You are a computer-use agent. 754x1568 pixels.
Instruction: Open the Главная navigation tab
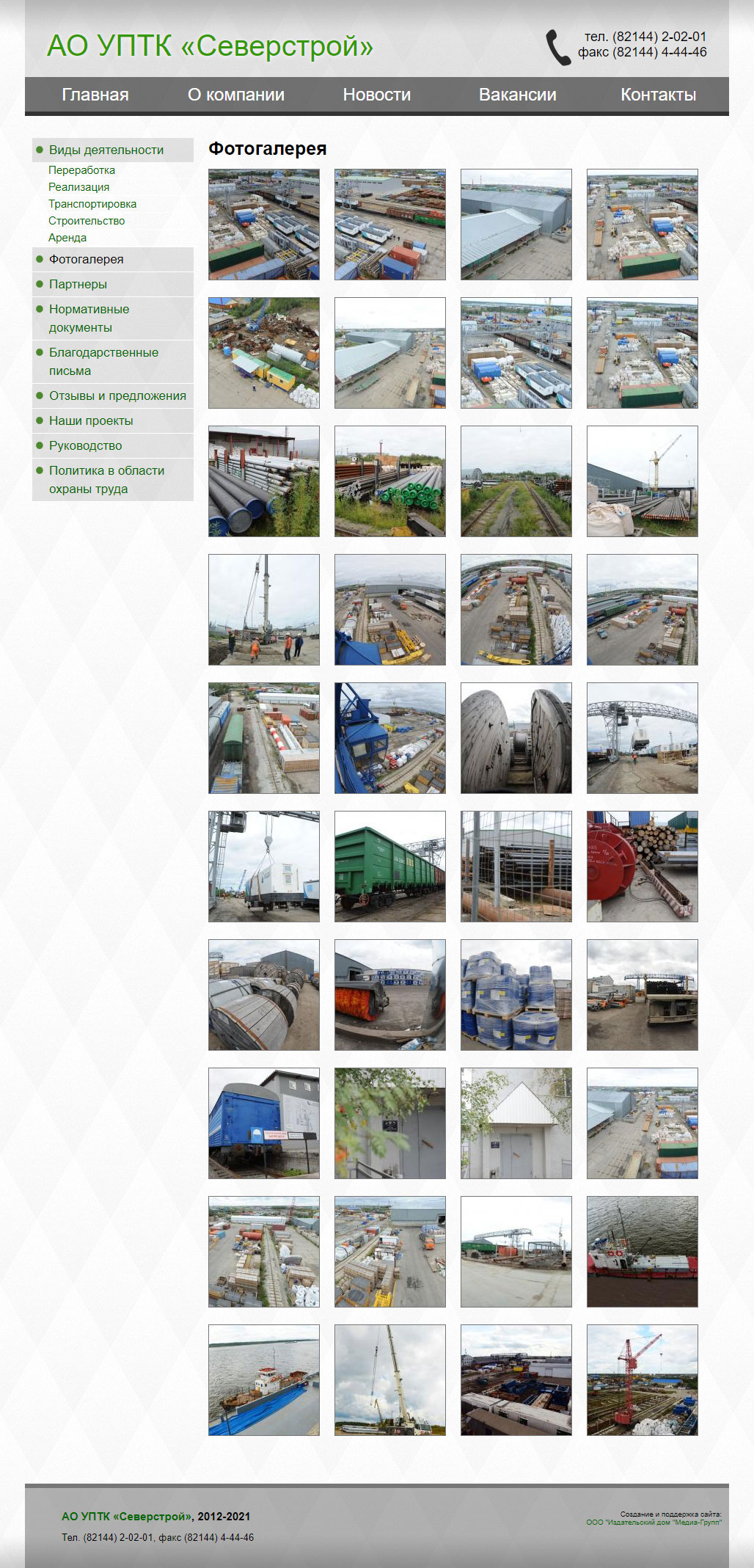point(95,95)
